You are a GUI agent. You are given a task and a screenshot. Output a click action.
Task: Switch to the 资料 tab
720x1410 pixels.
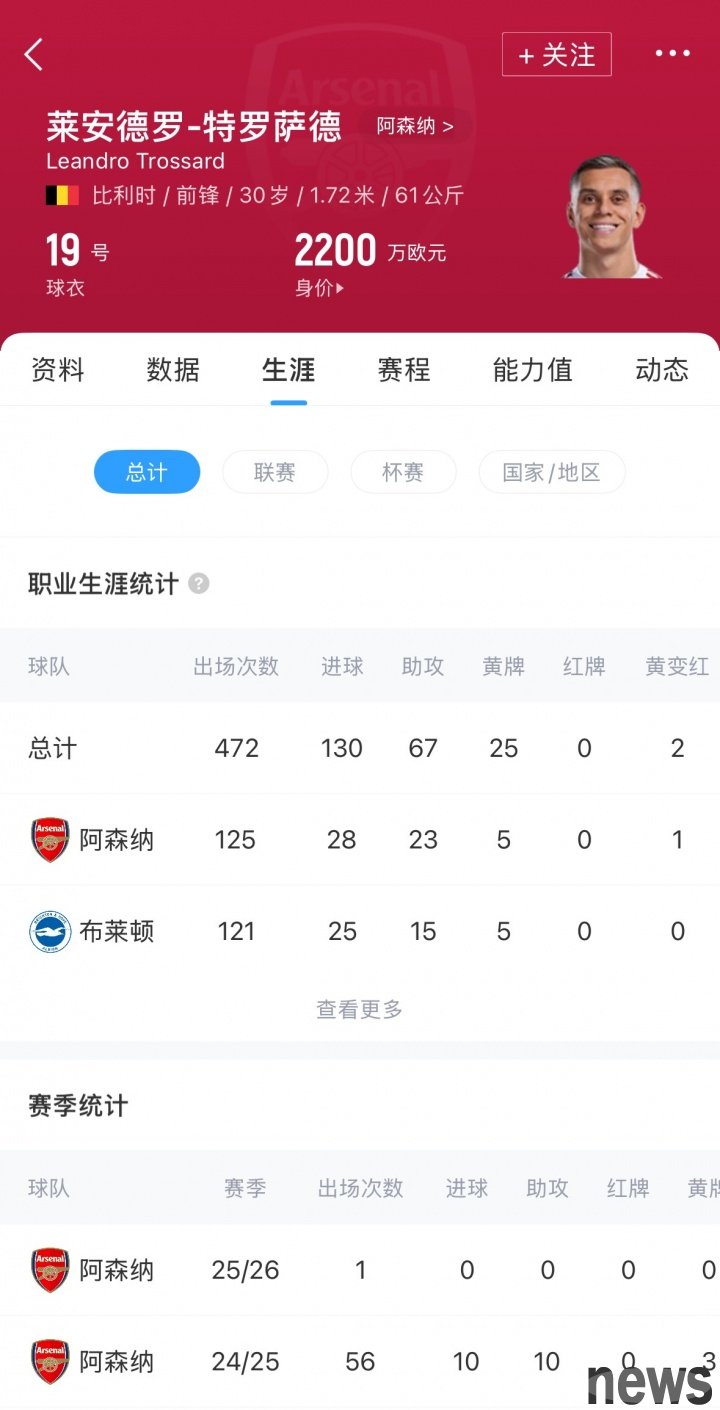point(58,370)
